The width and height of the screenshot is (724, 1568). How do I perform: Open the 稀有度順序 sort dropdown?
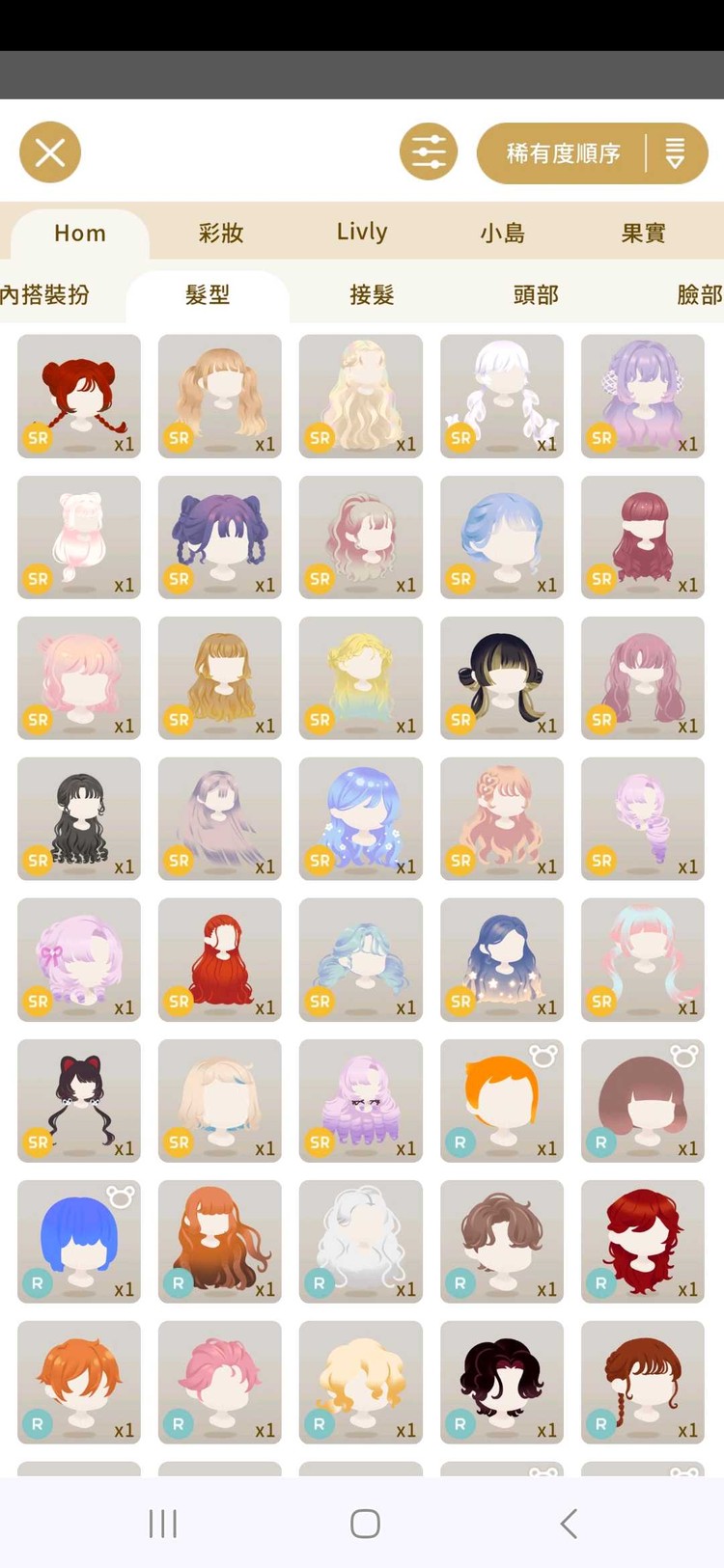592,153
